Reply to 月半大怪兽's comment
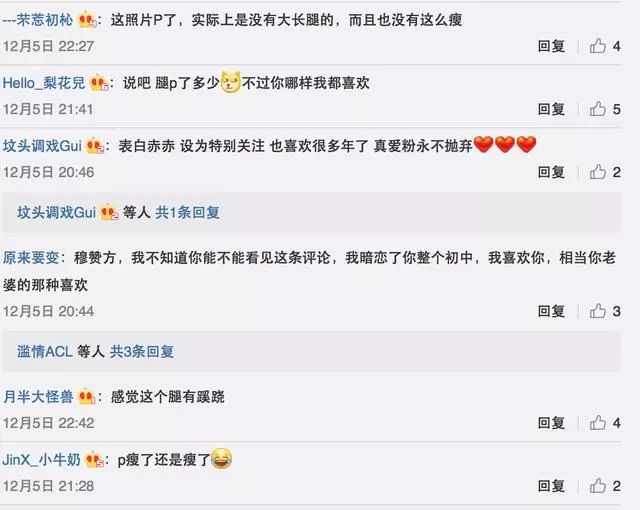Screen dimensions: 640x510 (551, 423)
